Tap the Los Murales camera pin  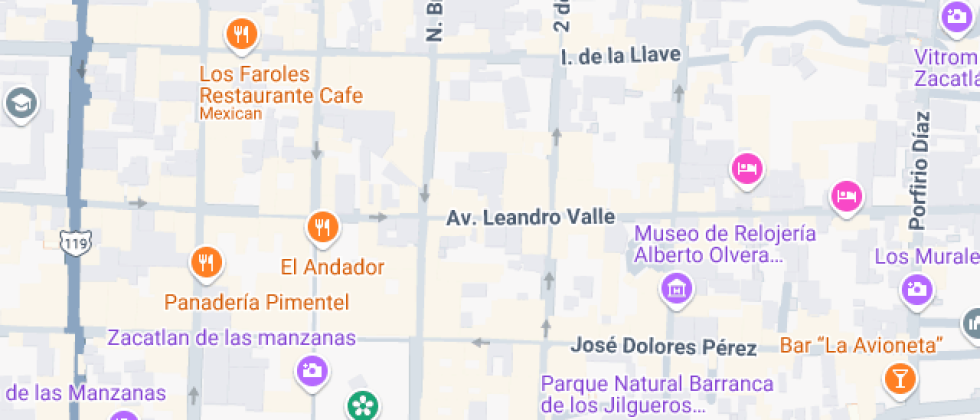[x=916, y=290]
